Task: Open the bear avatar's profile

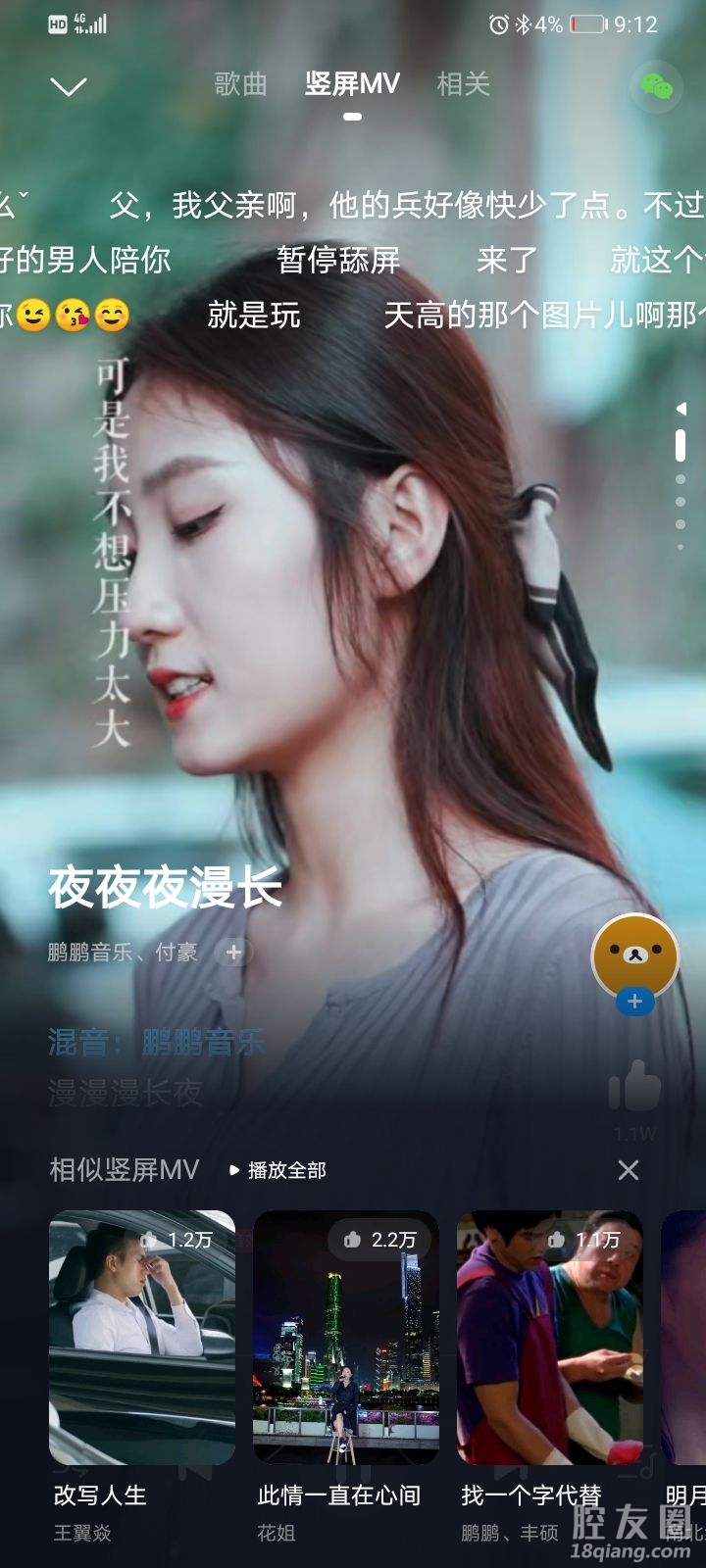Action: pyautogui.click(x=634, y=955)
